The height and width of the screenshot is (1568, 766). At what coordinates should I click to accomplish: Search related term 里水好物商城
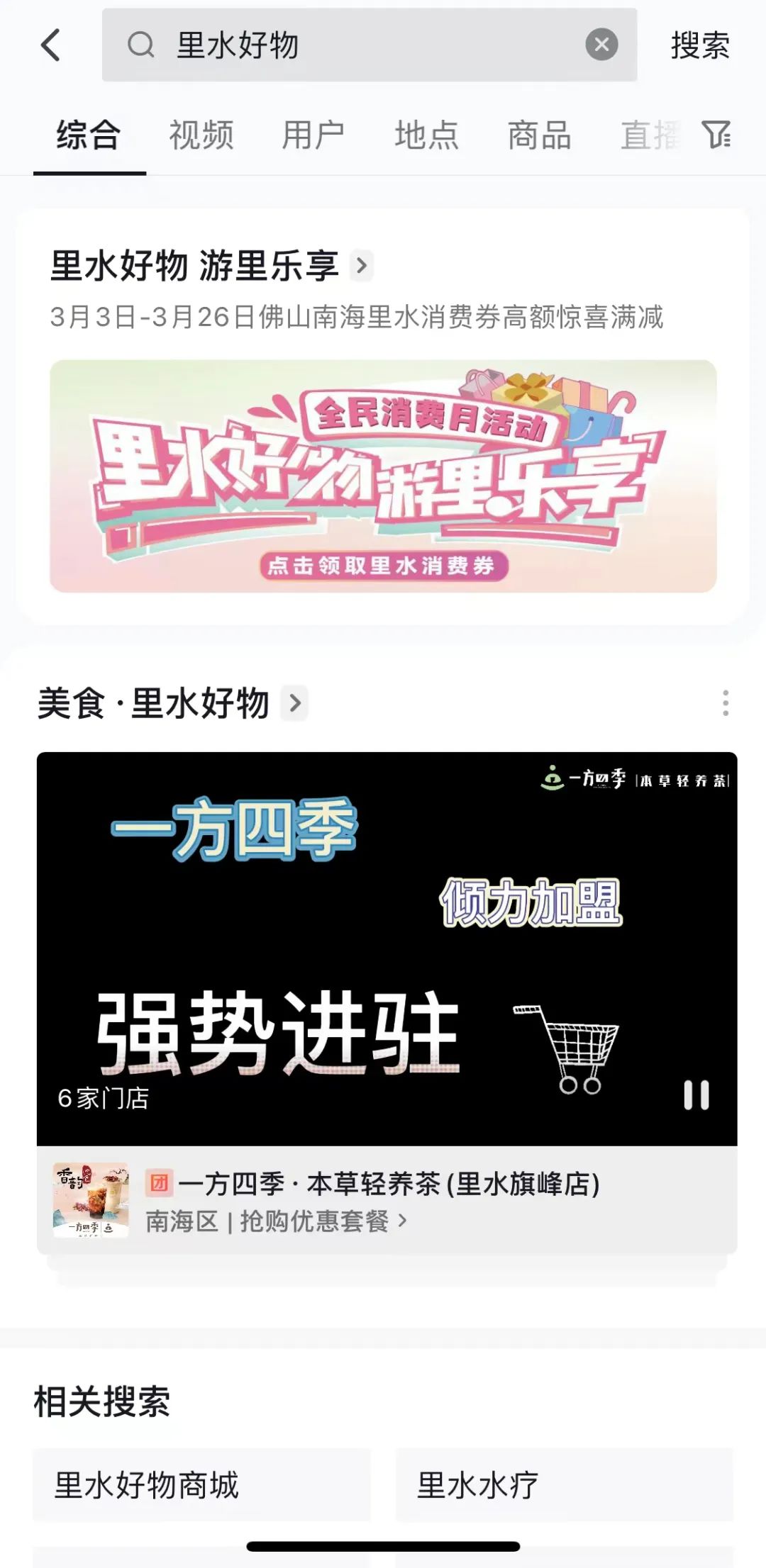point(201,1484)
